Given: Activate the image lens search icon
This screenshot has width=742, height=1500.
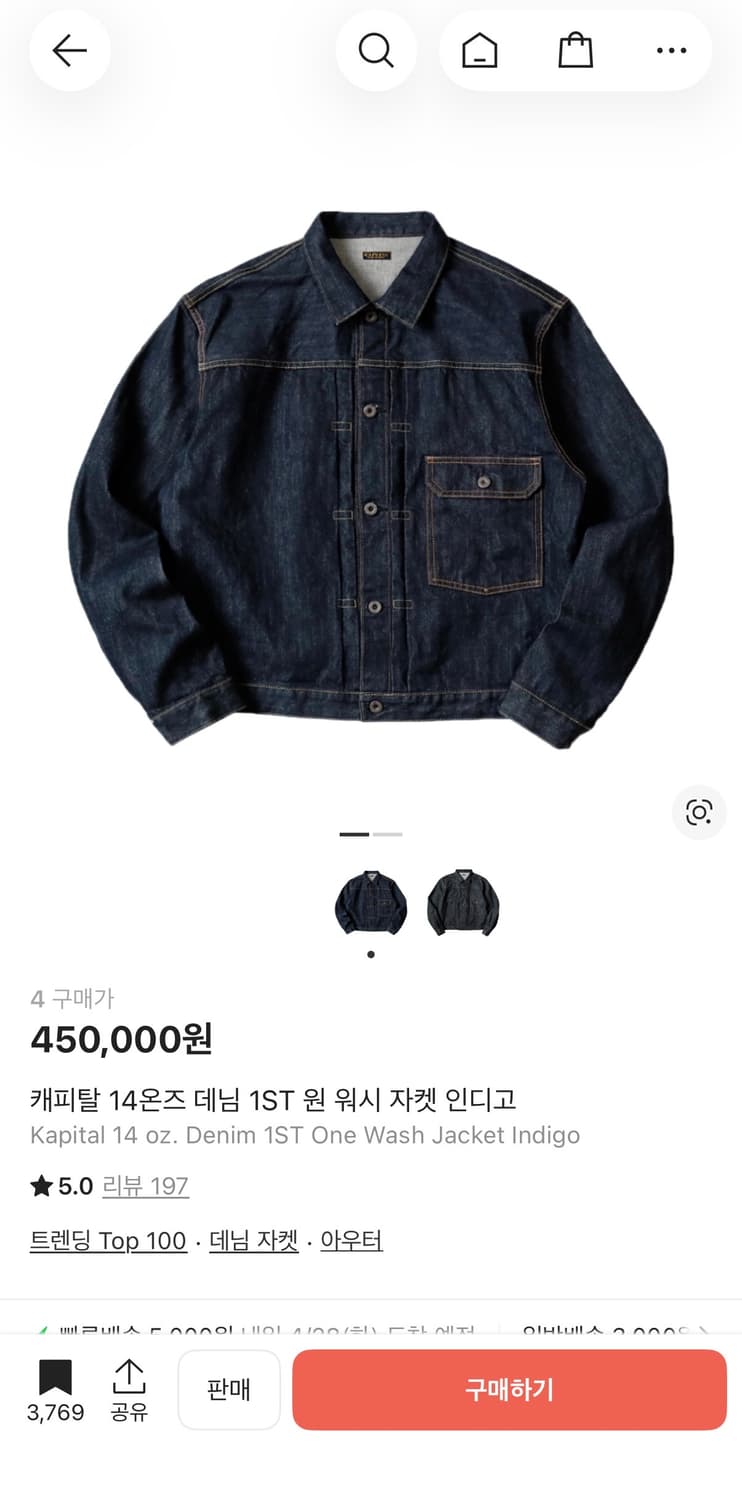Looking at the screenshot, I should tap(699, 812).
